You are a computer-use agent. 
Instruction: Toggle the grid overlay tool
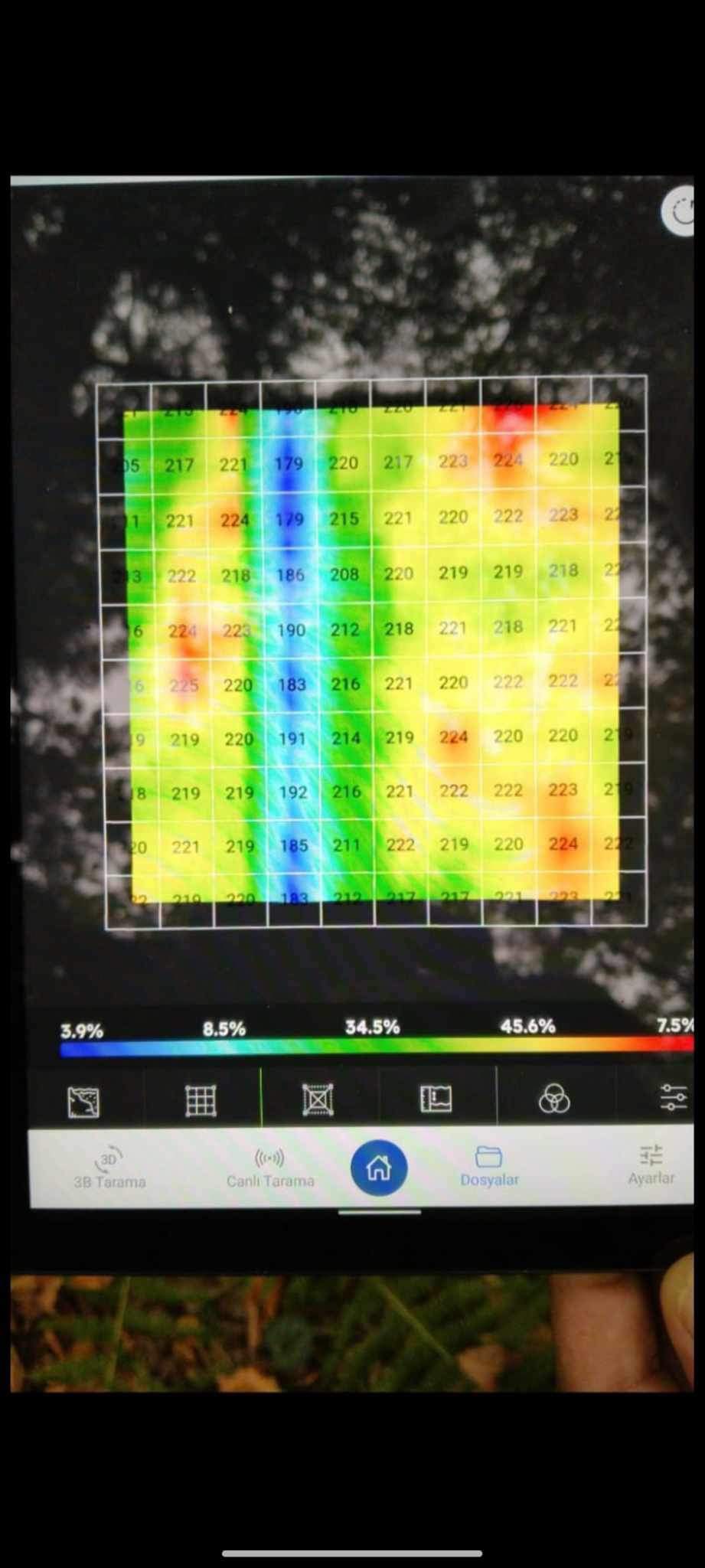click(201, 1101)
